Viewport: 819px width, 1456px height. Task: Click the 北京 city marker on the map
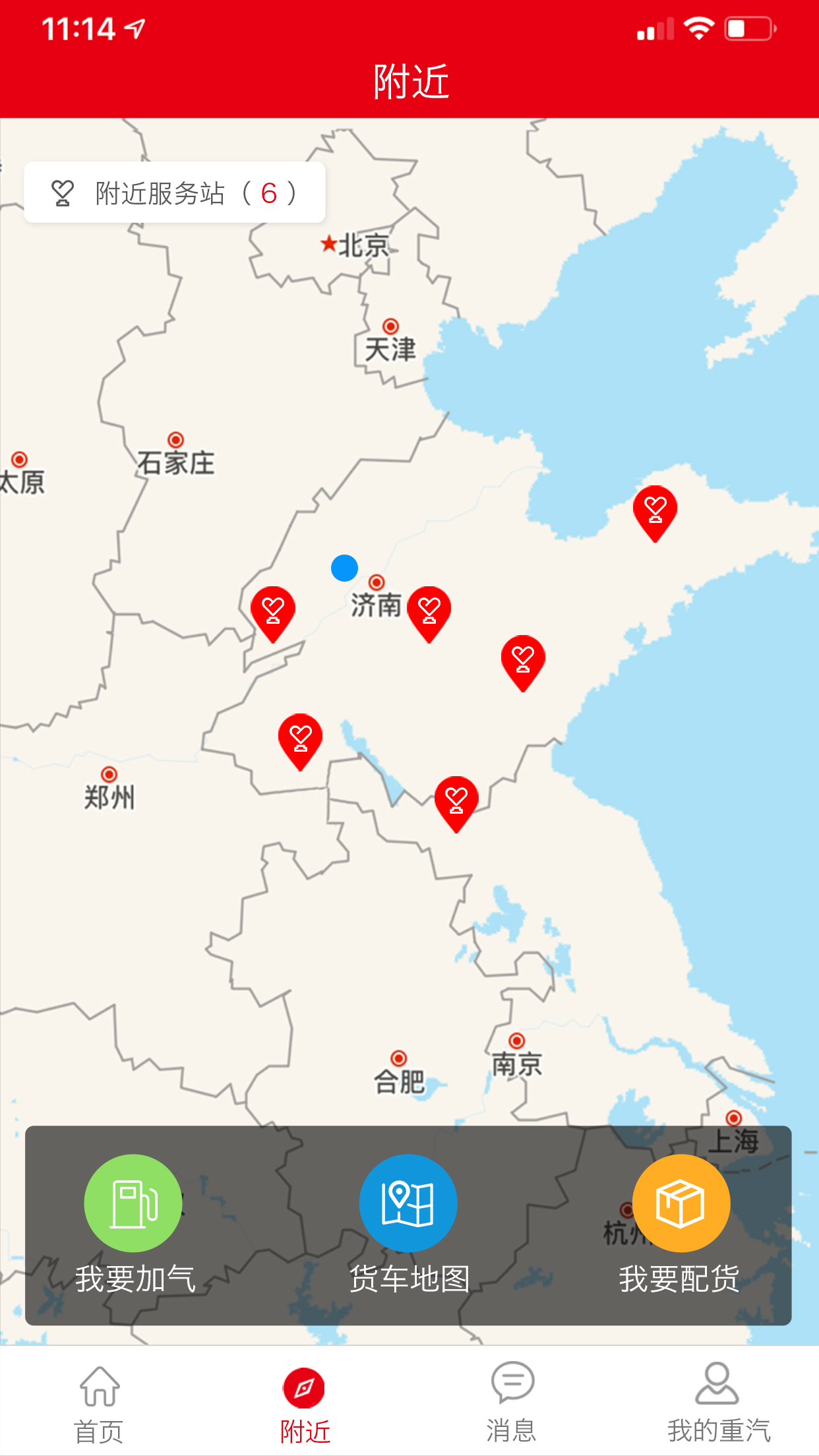330,243
